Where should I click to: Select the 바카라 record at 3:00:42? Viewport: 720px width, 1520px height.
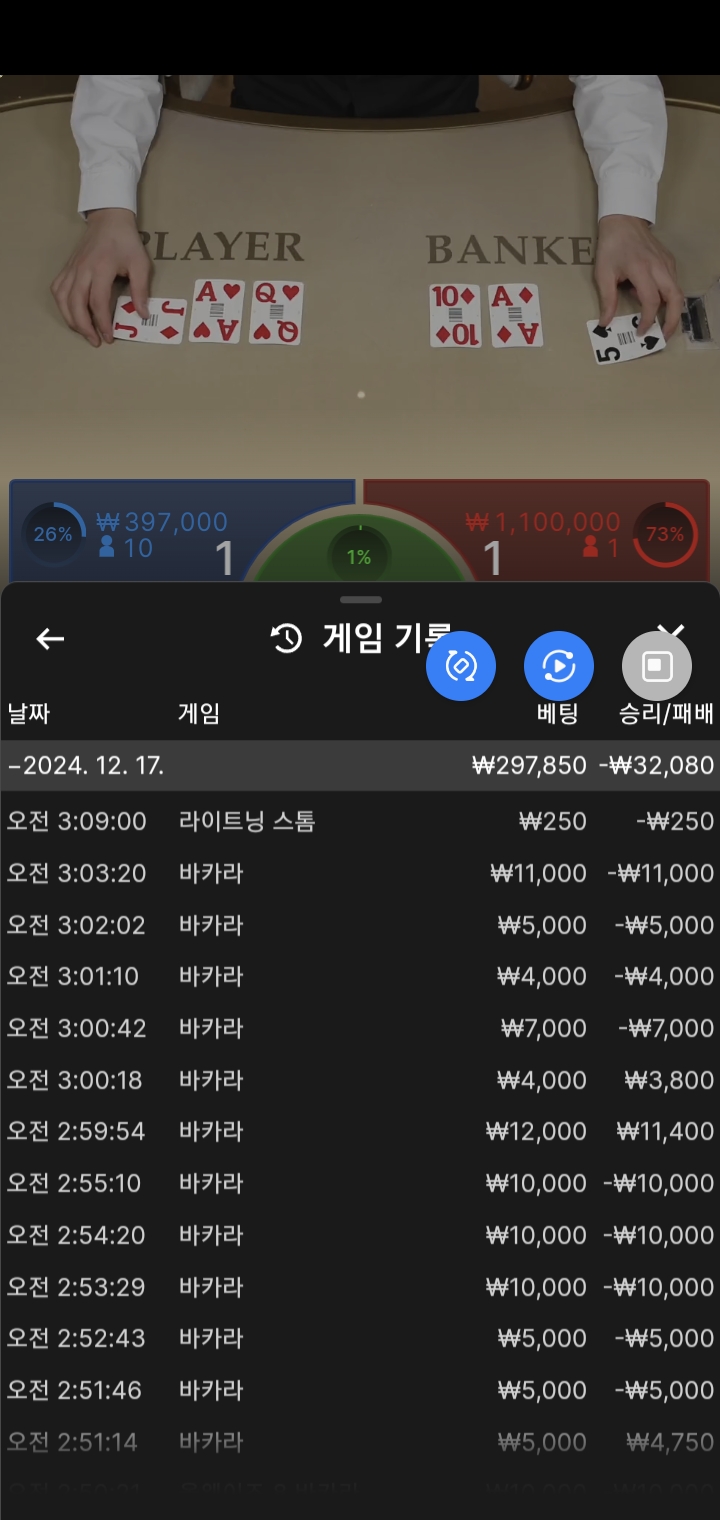pyautogui.click(x=360, y=1028)
